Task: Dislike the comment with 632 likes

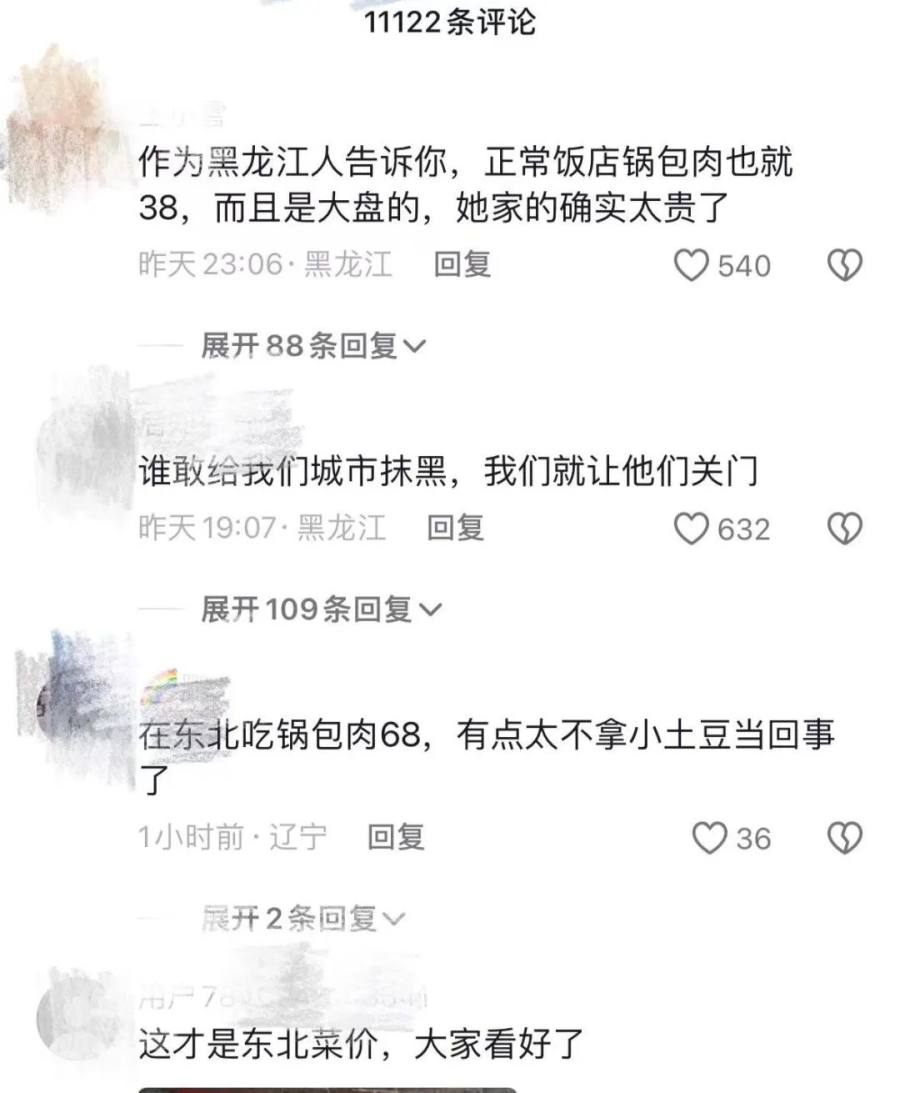Action: [845, 528]
